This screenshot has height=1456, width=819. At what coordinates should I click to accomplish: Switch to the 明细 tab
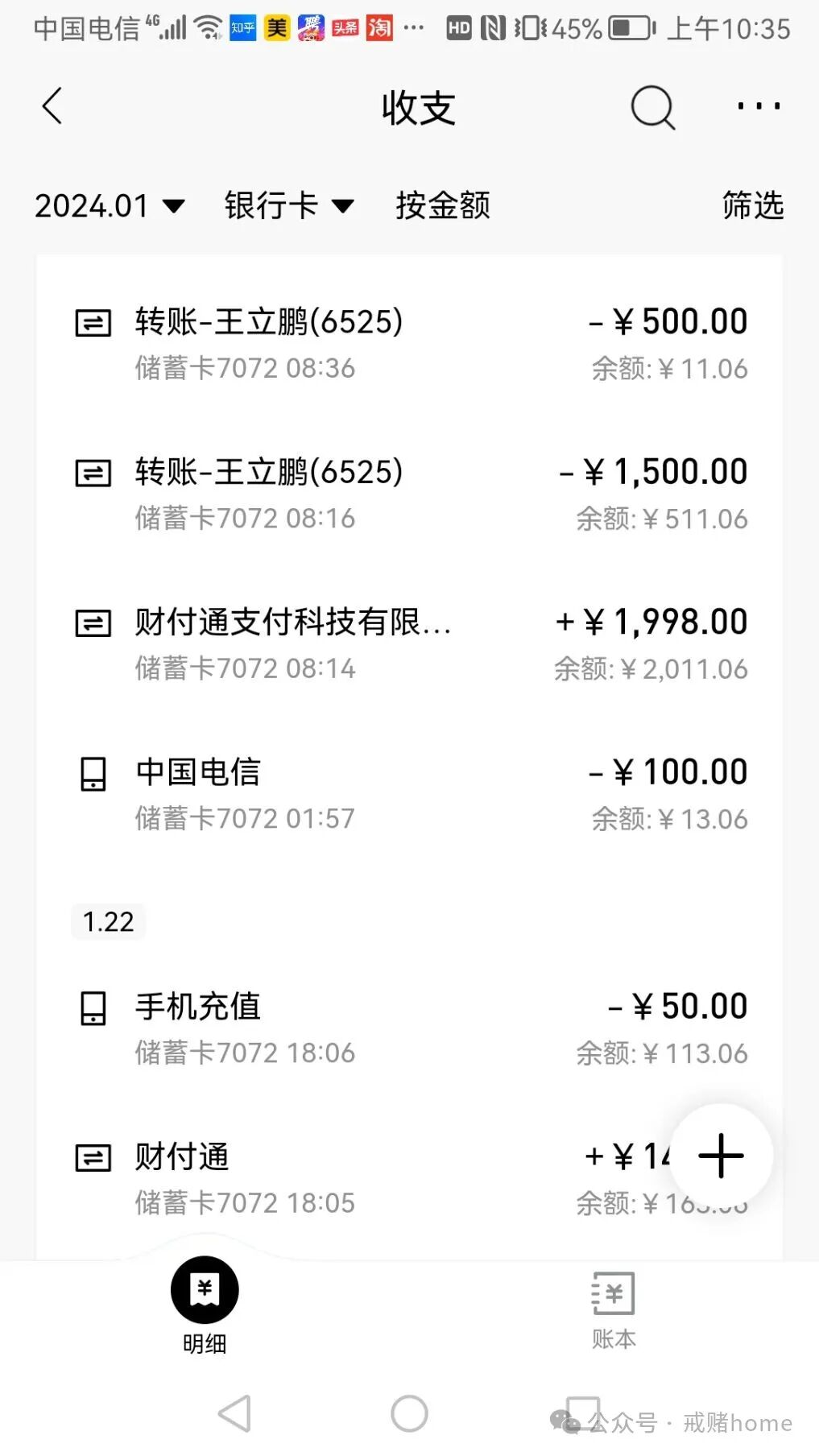[x=205, y=1306]
